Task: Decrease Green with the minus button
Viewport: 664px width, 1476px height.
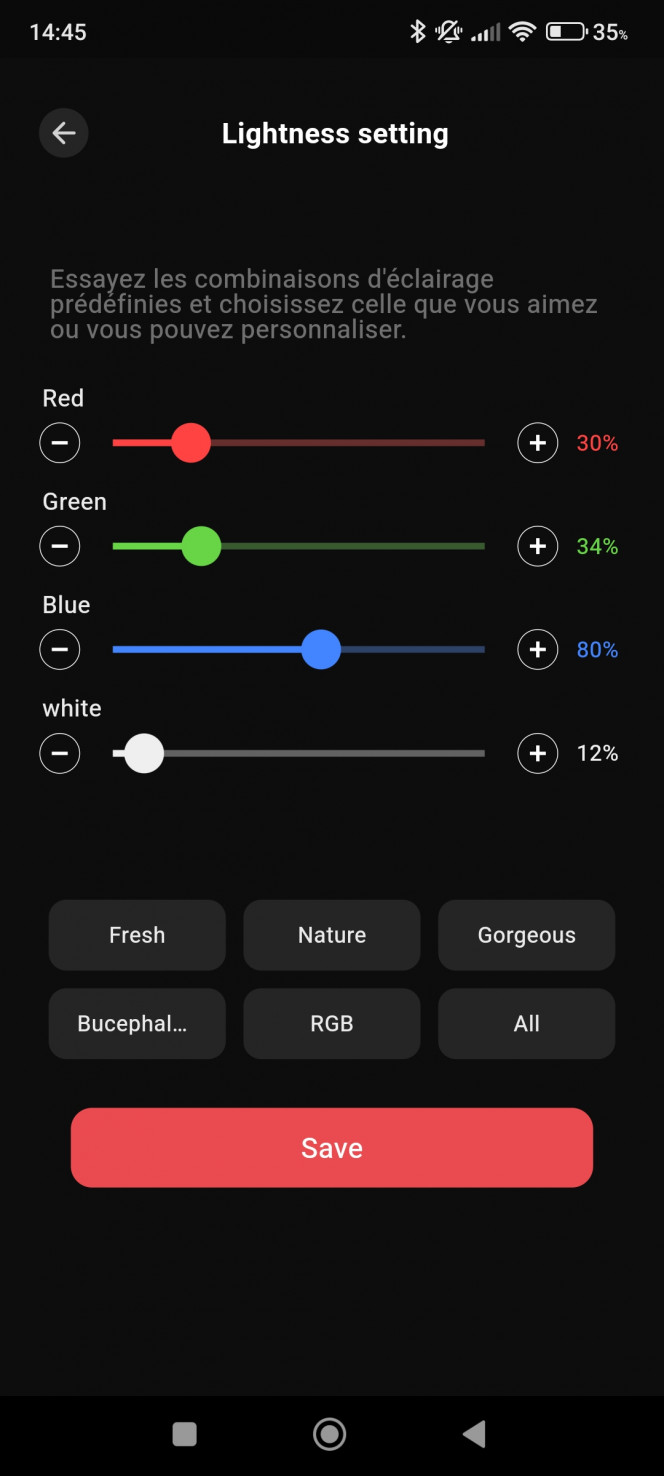Action: (x=60, y=546)
